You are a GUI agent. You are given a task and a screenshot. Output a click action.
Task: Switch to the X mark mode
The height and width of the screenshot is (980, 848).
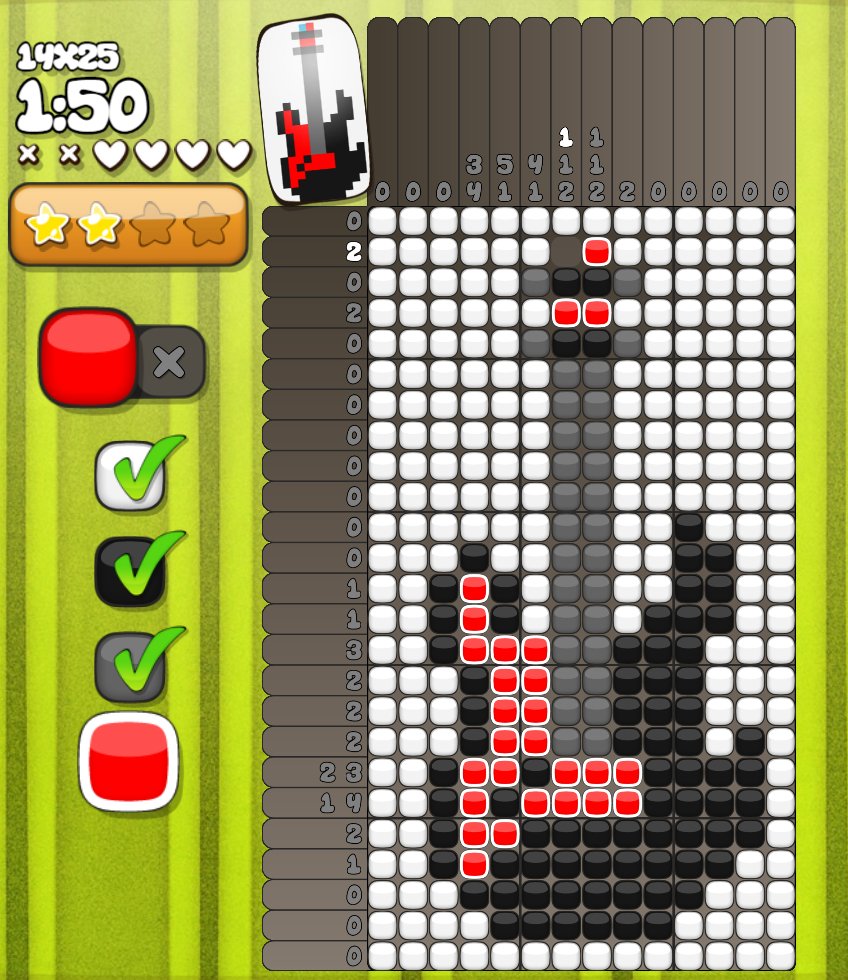(x=170, y=362)
